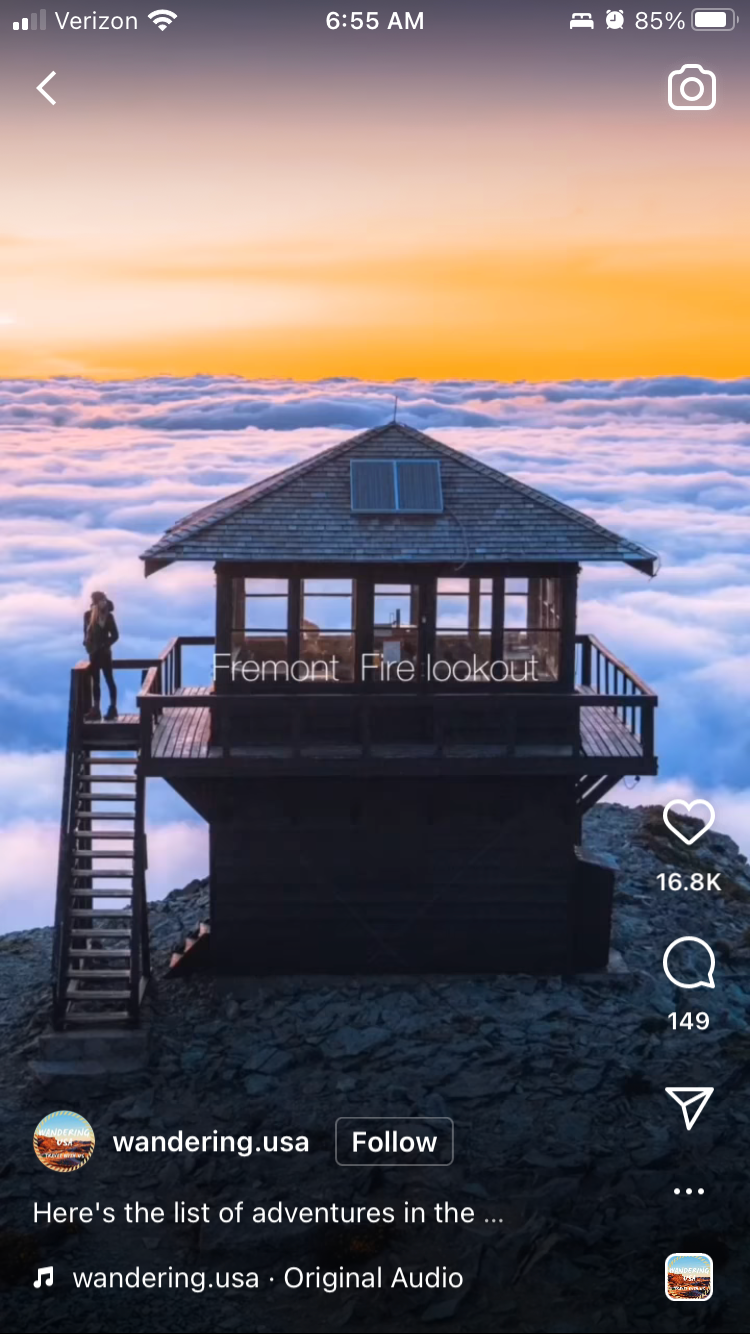Screen dimensions: 750x1334
Task: Open the camera to create a reel
Action: coord(692,88)
